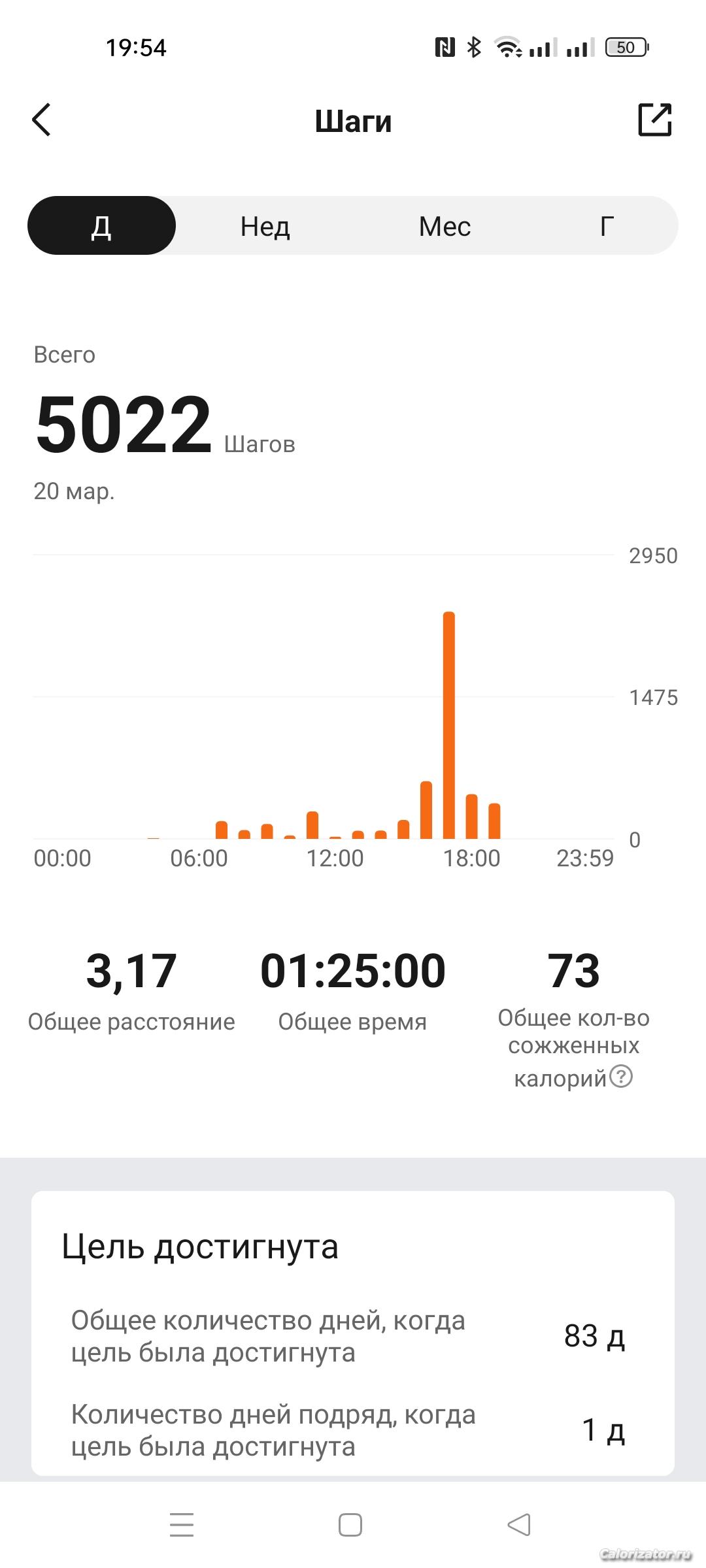
Task: Switch to the Мес monthly view
Action: click(x=445, y=226)
